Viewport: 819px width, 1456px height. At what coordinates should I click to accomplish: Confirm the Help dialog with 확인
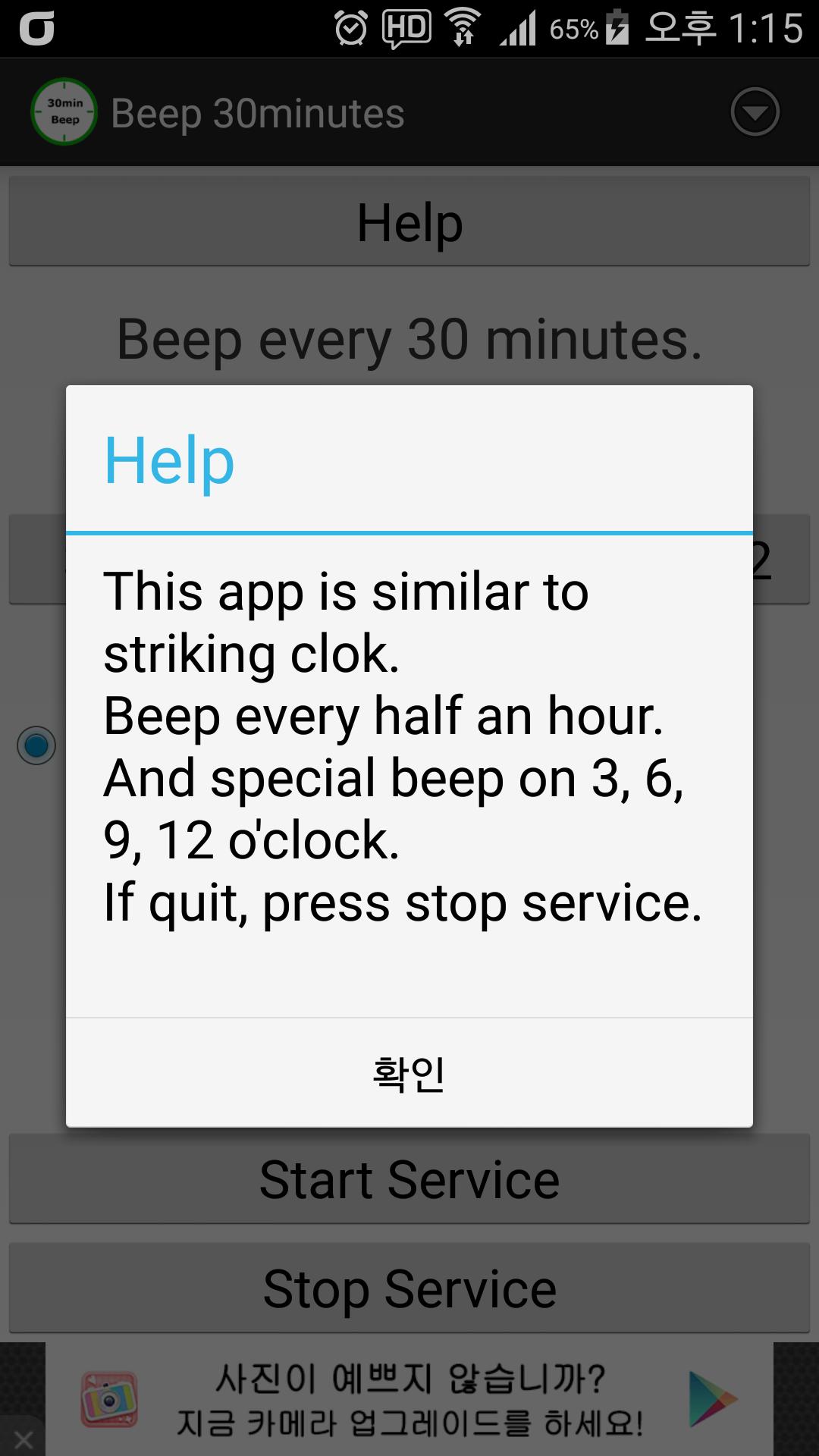pos(409,1072)
